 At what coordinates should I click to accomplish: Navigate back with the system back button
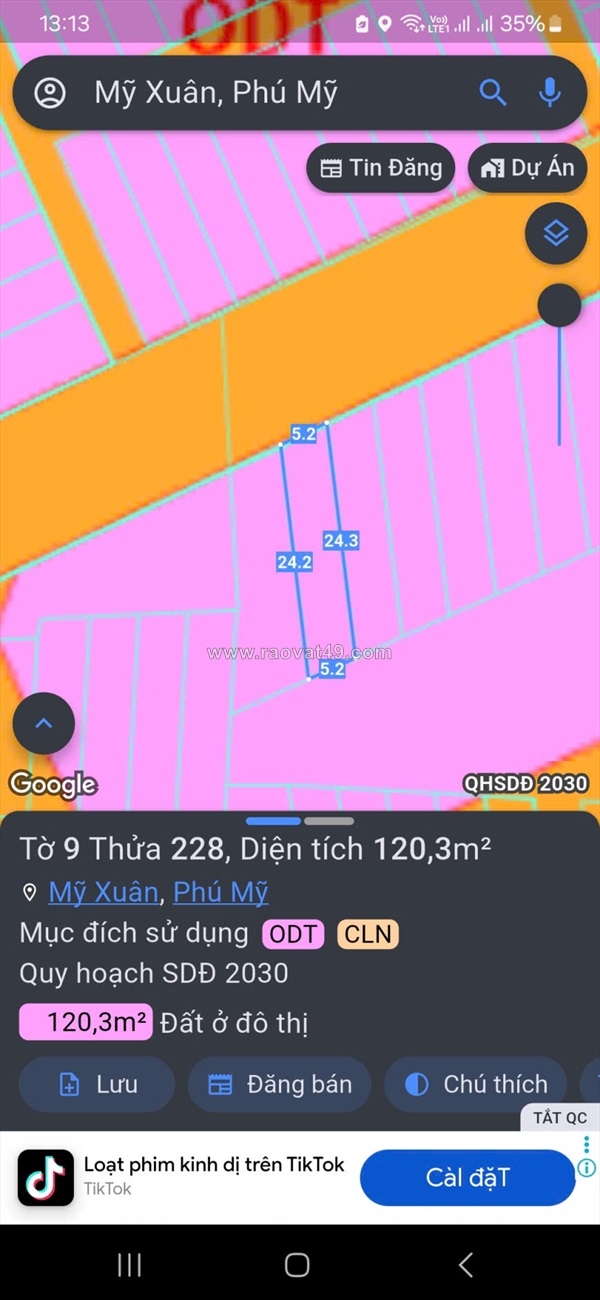click(466, 1265)
